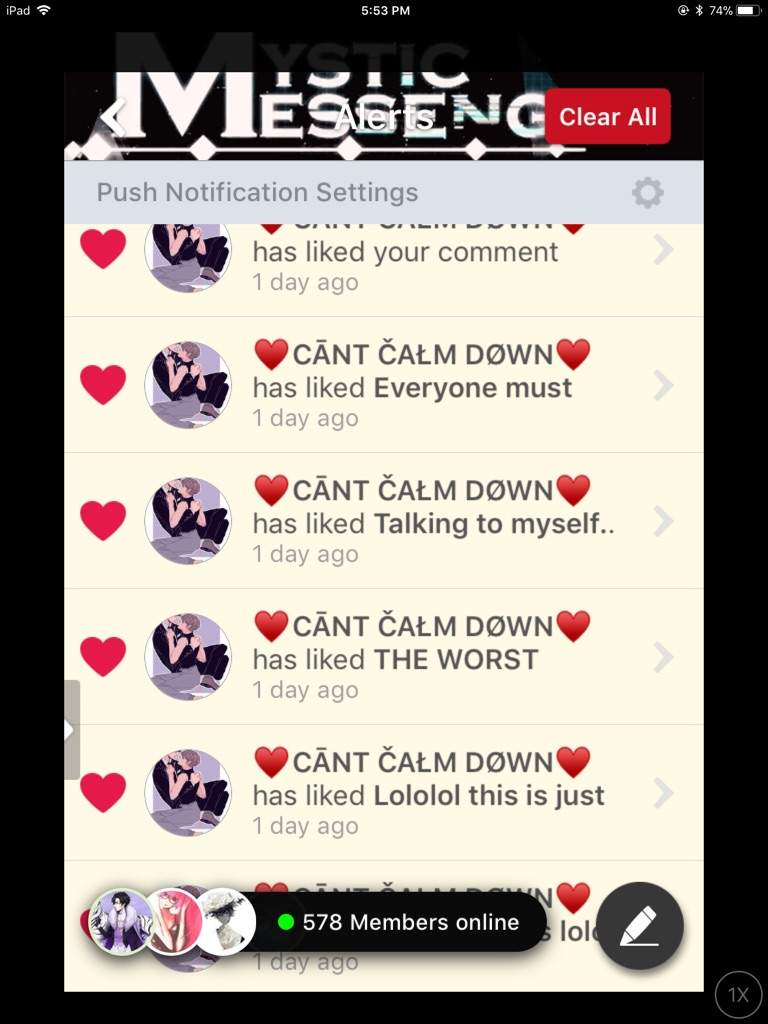
Task: Open Push Notification Settings gear
Action: [647, 192]
